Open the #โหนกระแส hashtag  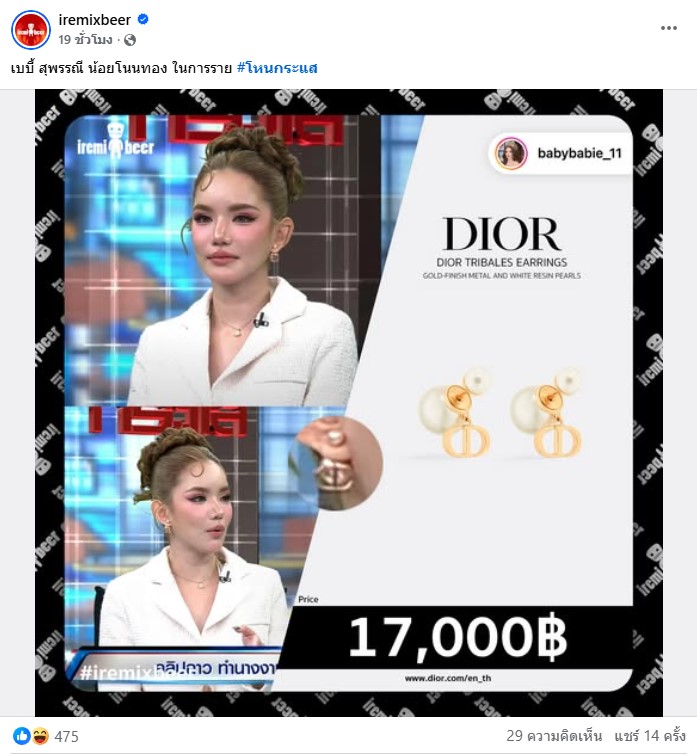277,68
